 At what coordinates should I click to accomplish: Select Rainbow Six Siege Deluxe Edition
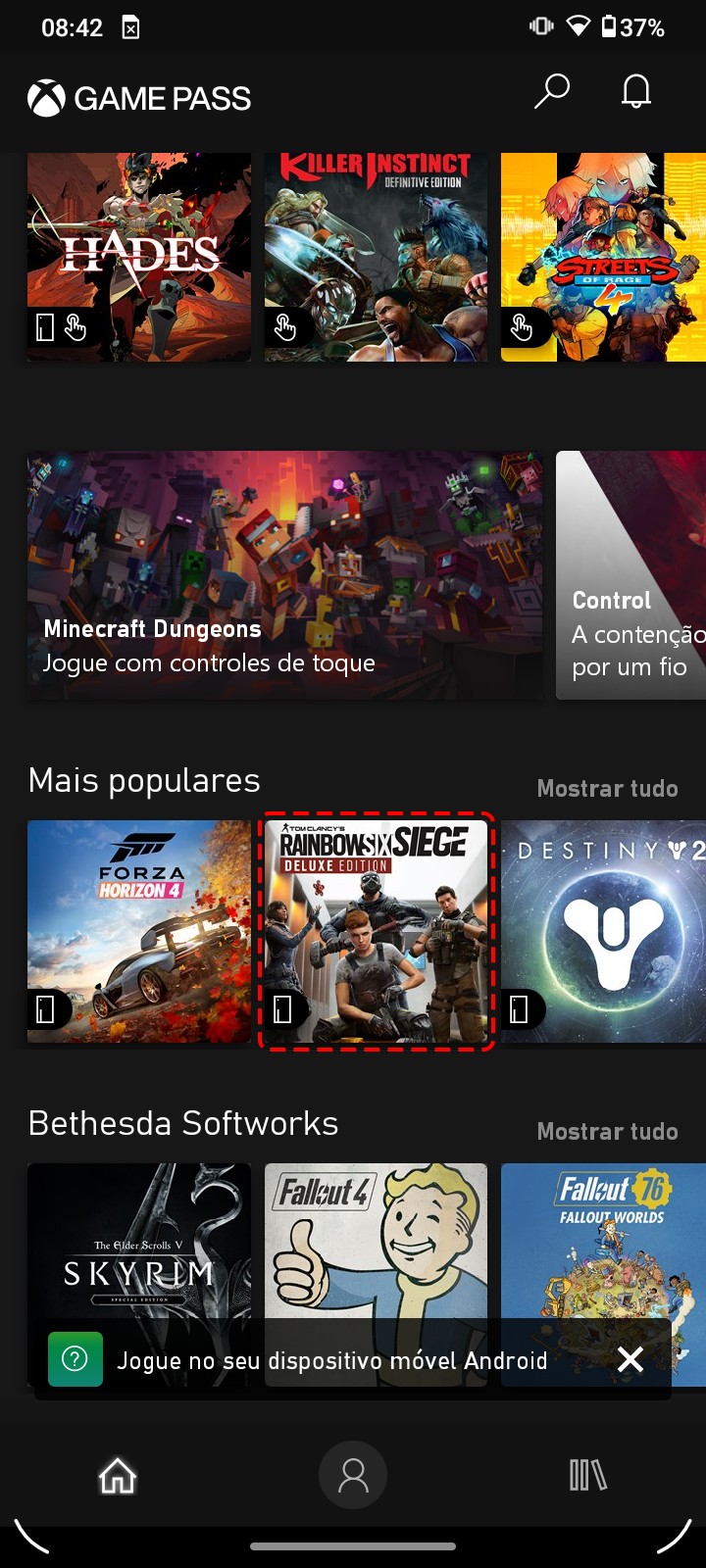(376, 931)
